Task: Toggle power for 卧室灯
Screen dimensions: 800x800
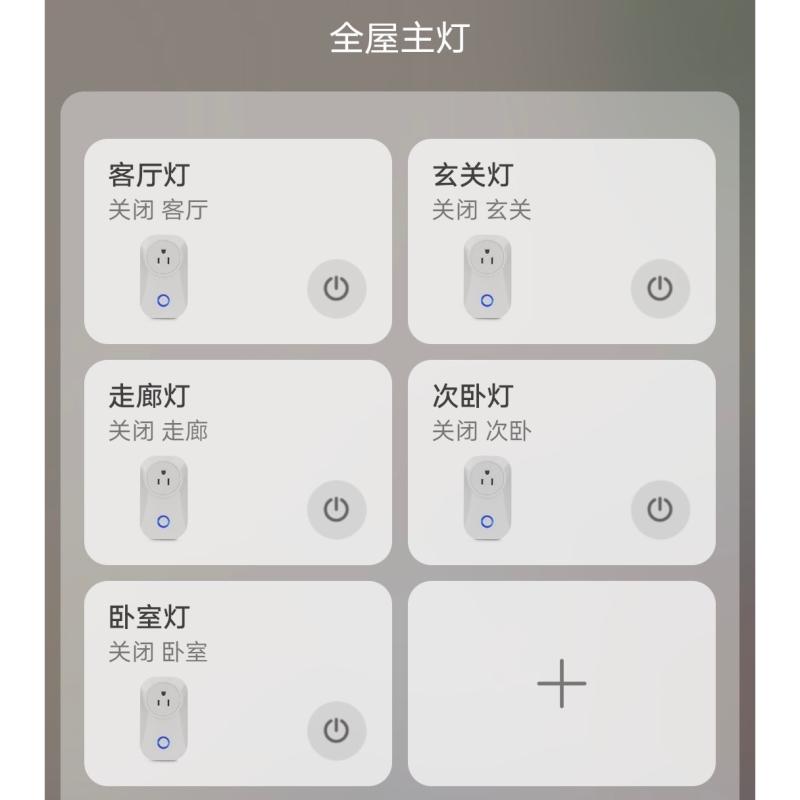Action: tap(336, 731)
